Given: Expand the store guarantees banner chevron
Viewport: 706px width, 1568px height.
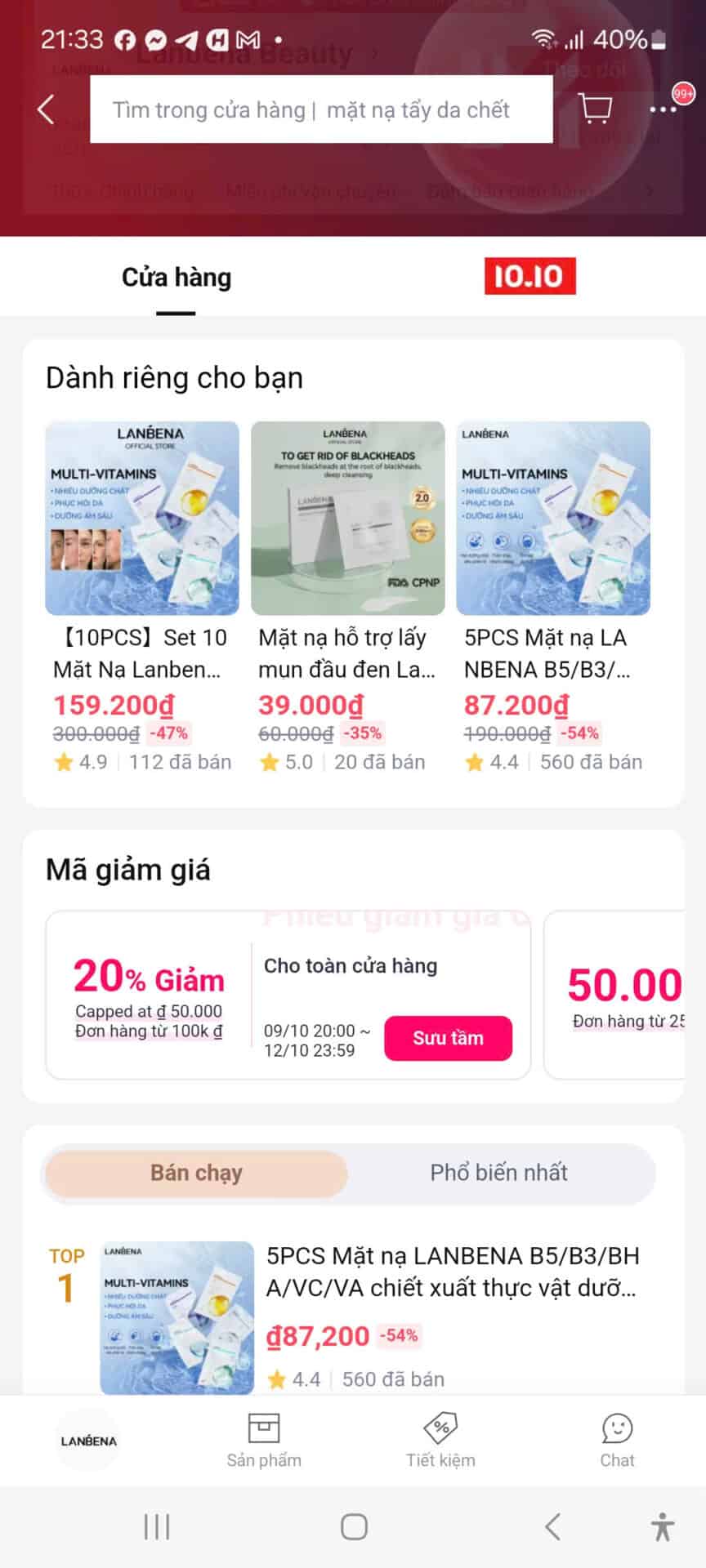Looking at the screenshot, I should 648,192.
